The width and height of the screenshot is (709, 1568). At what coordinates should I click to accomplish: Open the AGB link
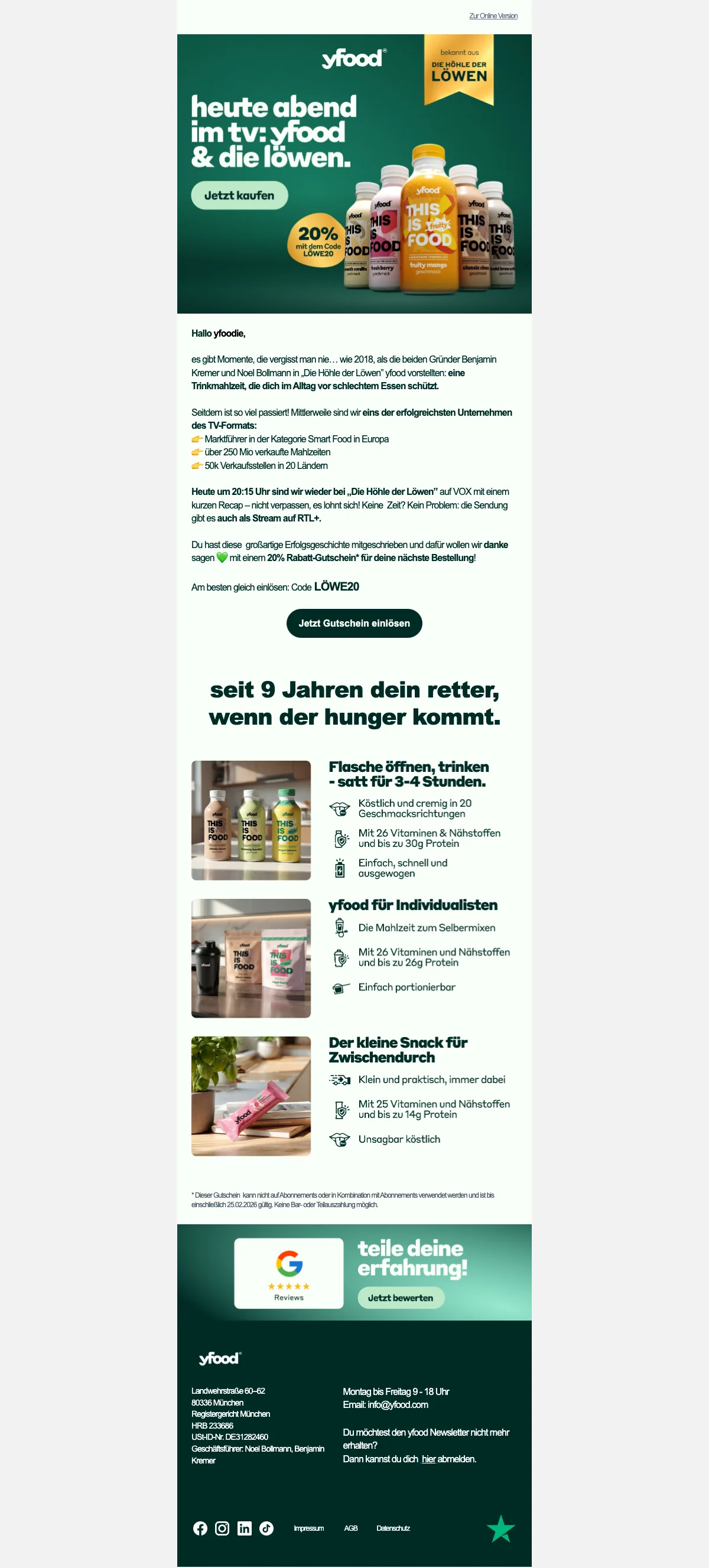pos(351,1528)
